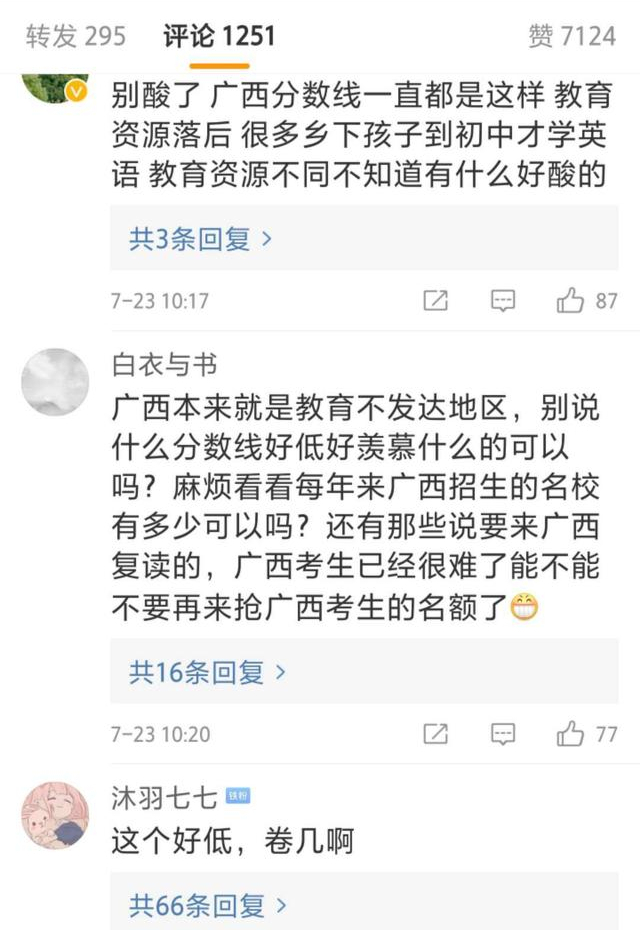Reply to 白衣与书's comment
640x930 pixels.
[503, 734]
